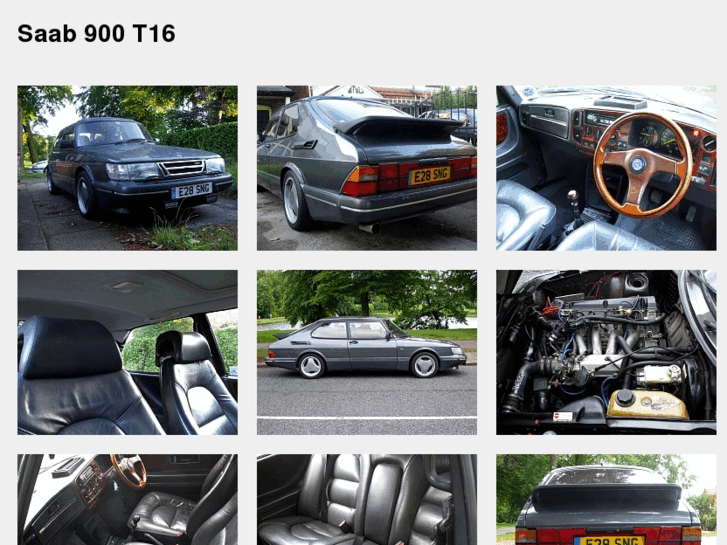The image size is (727, 545).
Task: View the rear end photo with trees behind
Action: click(x=606, y=499)
